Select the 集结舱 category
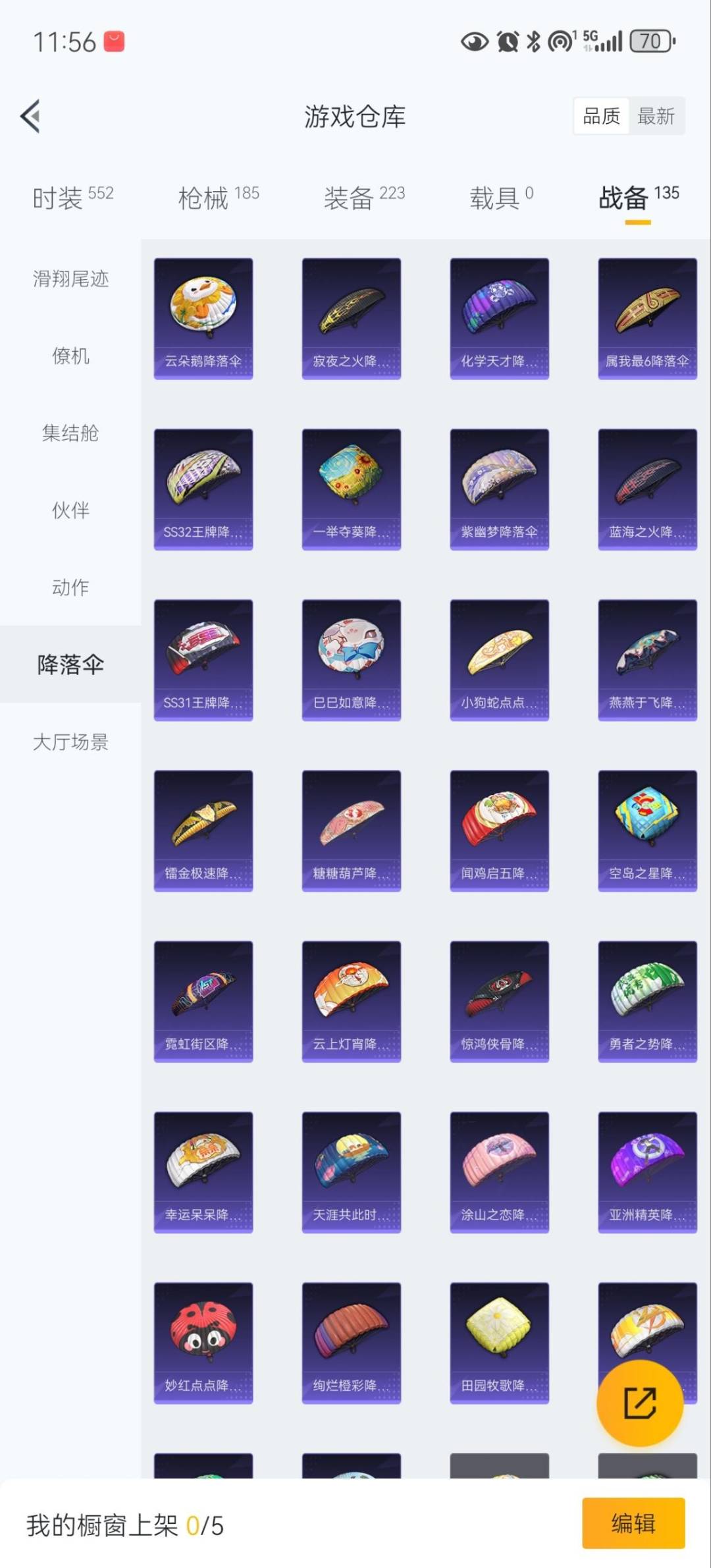The width and height of the screenshot is (711, 1568). coord(70,433)
